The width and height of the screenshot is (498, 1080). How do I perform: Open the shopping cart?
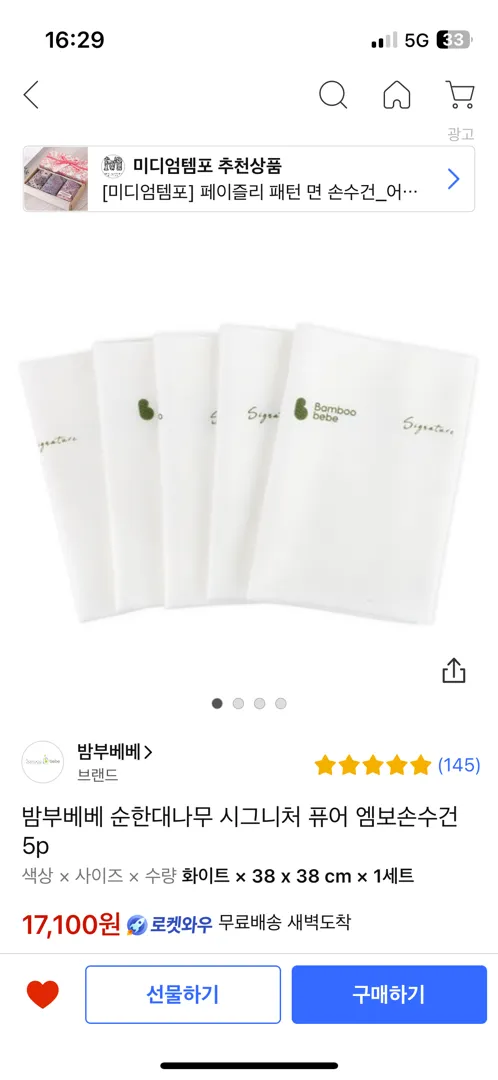pos(459,95)
